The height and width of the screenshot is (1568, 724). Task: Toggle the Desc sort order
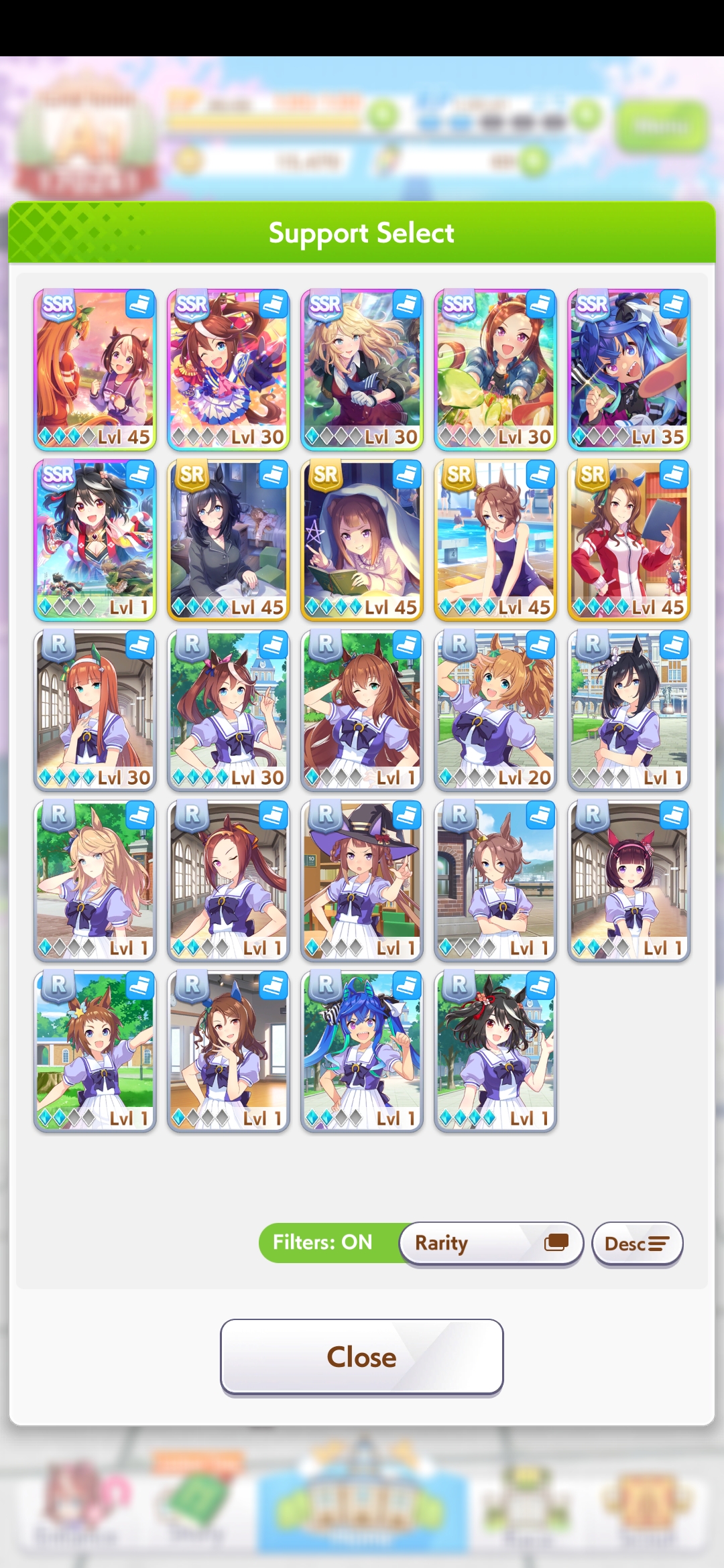637,1244
